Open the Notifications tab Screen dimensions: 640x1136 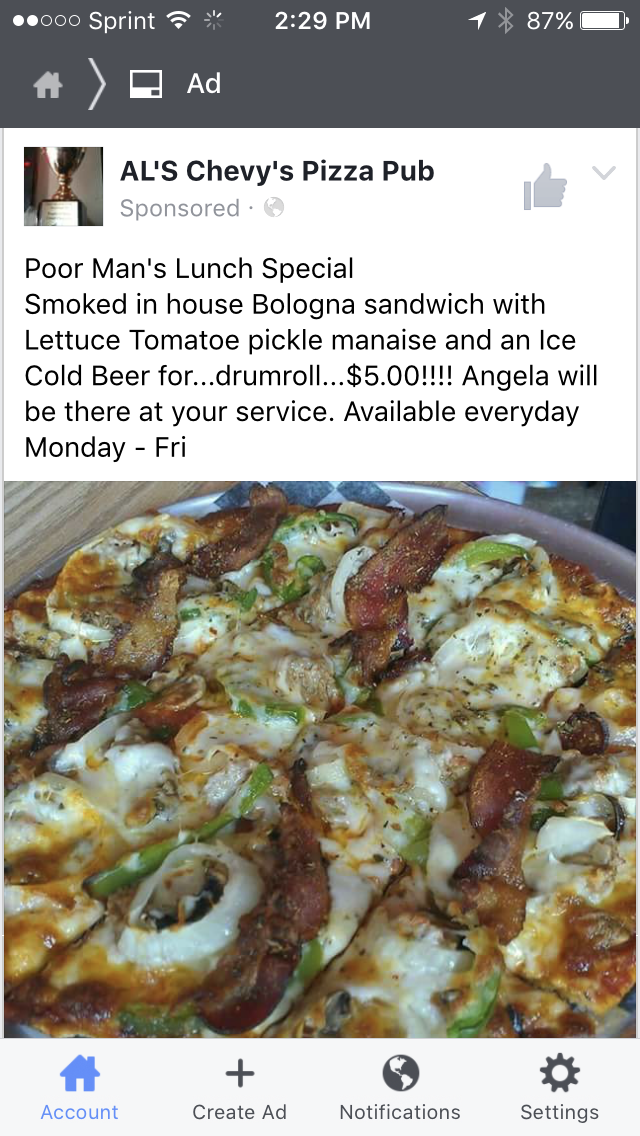(x=400, y=1088)
